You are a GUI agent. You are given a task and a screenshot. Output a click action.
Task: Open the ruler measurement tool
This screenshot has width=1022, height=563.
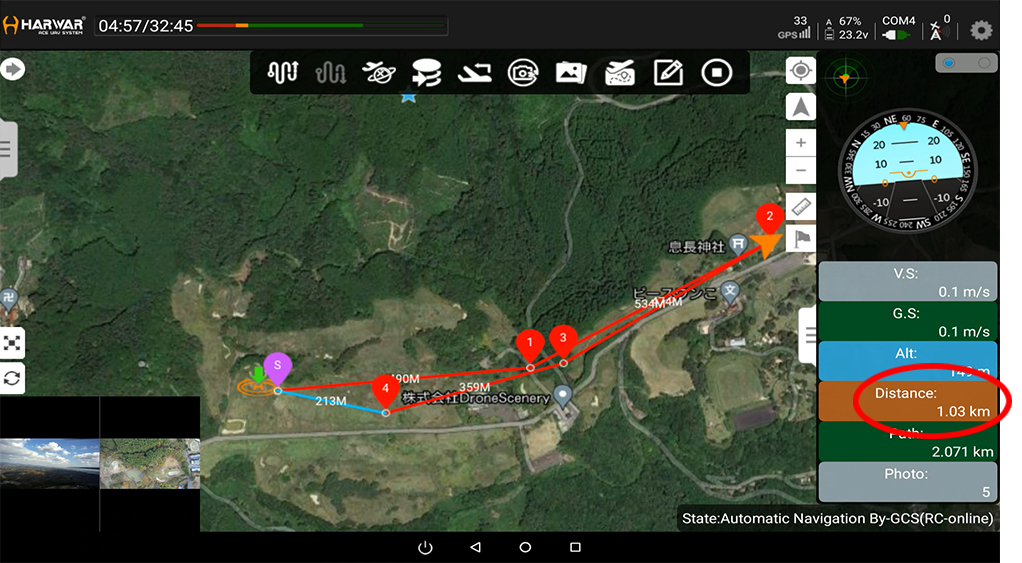tap(801, 207)
